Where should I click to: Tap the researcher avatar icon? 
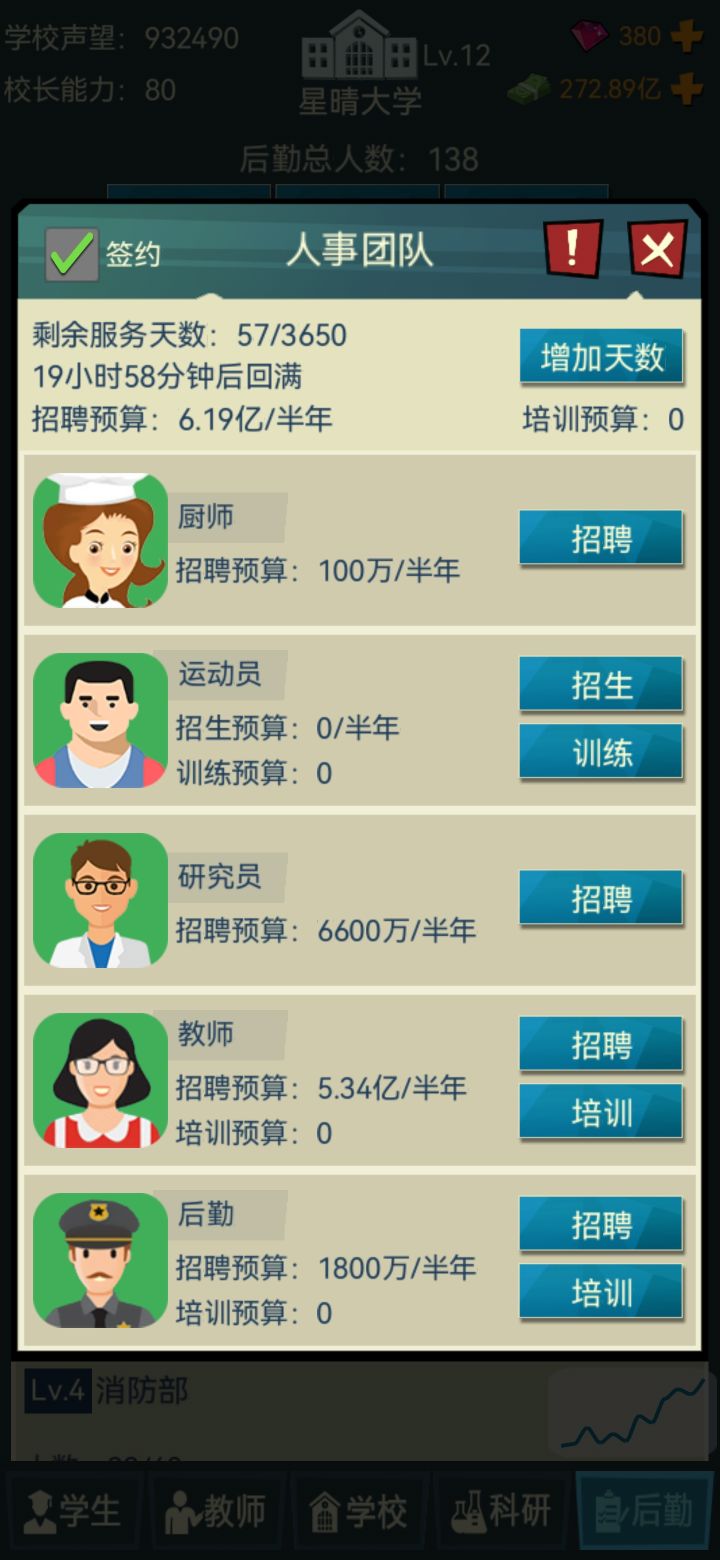(99, 898)
